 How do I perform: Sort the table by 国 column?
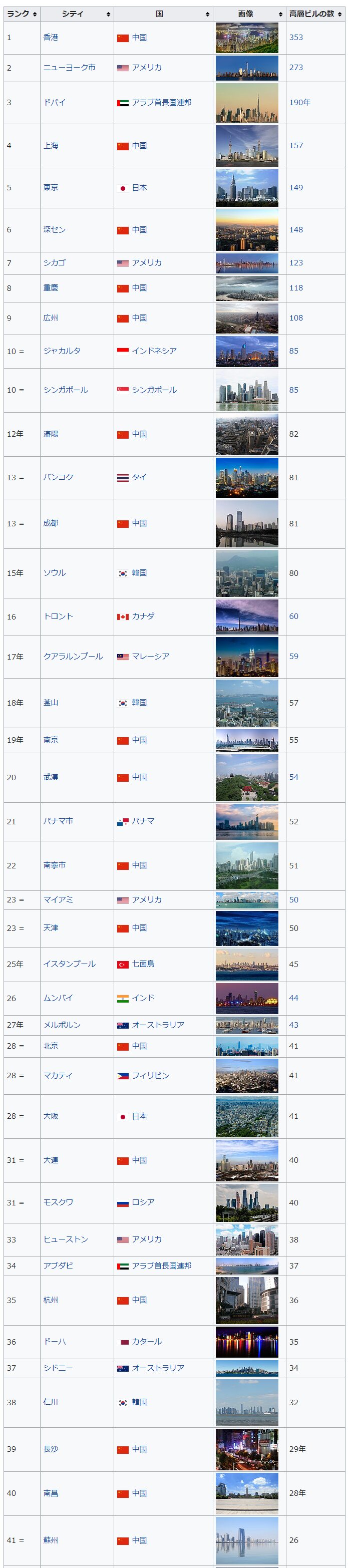(163, 14)
